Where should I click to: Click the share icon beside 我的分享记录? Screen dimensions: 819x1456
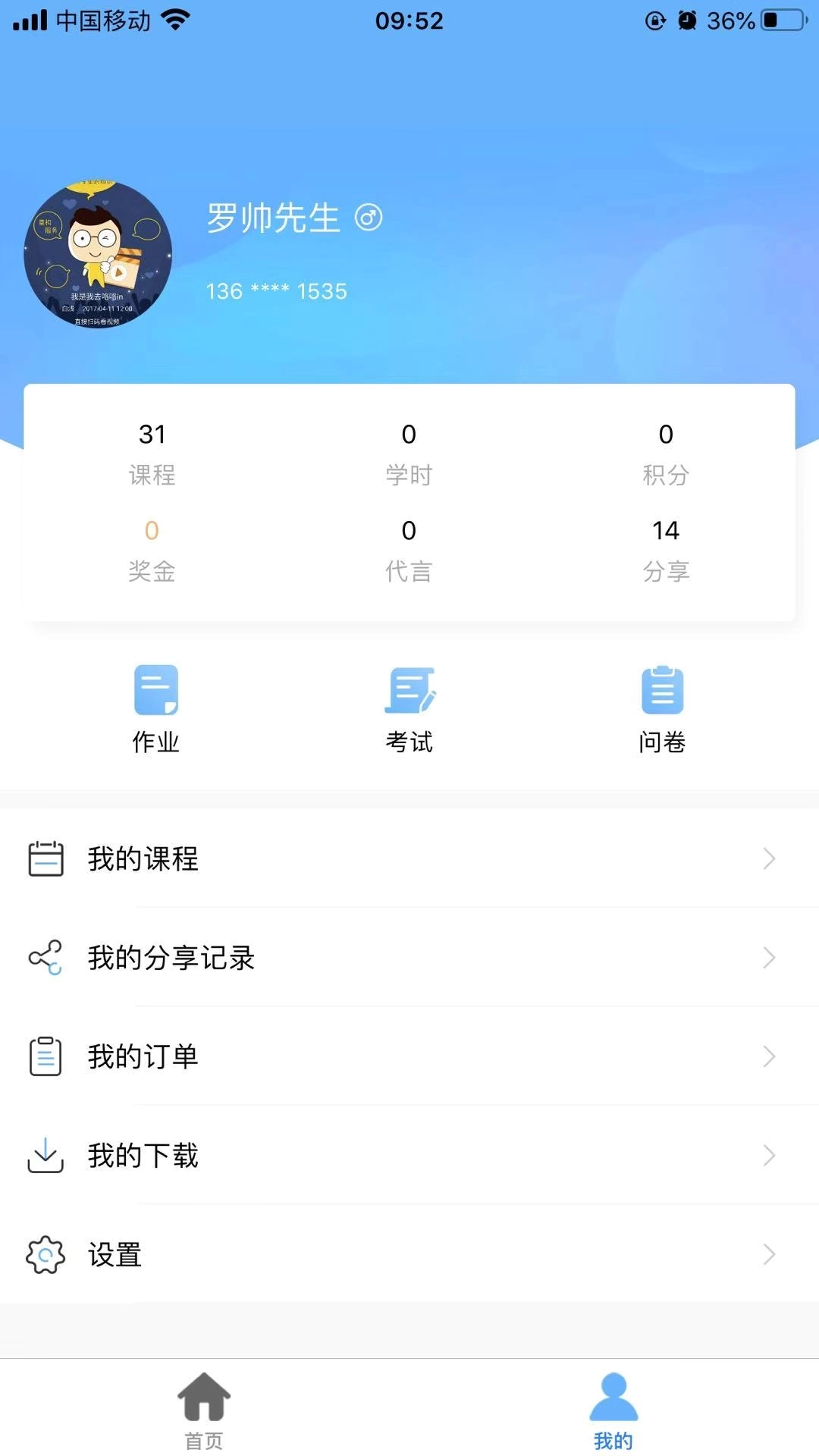(x=47, y=958)
